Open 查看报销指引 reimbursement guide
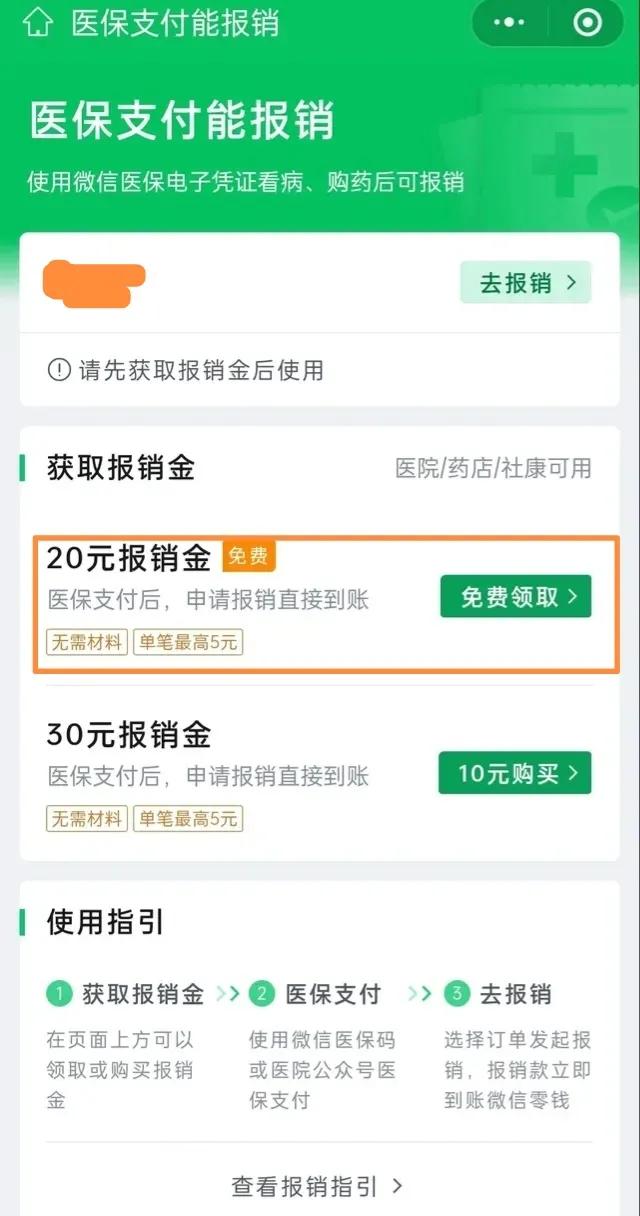 coord(316,1187)
